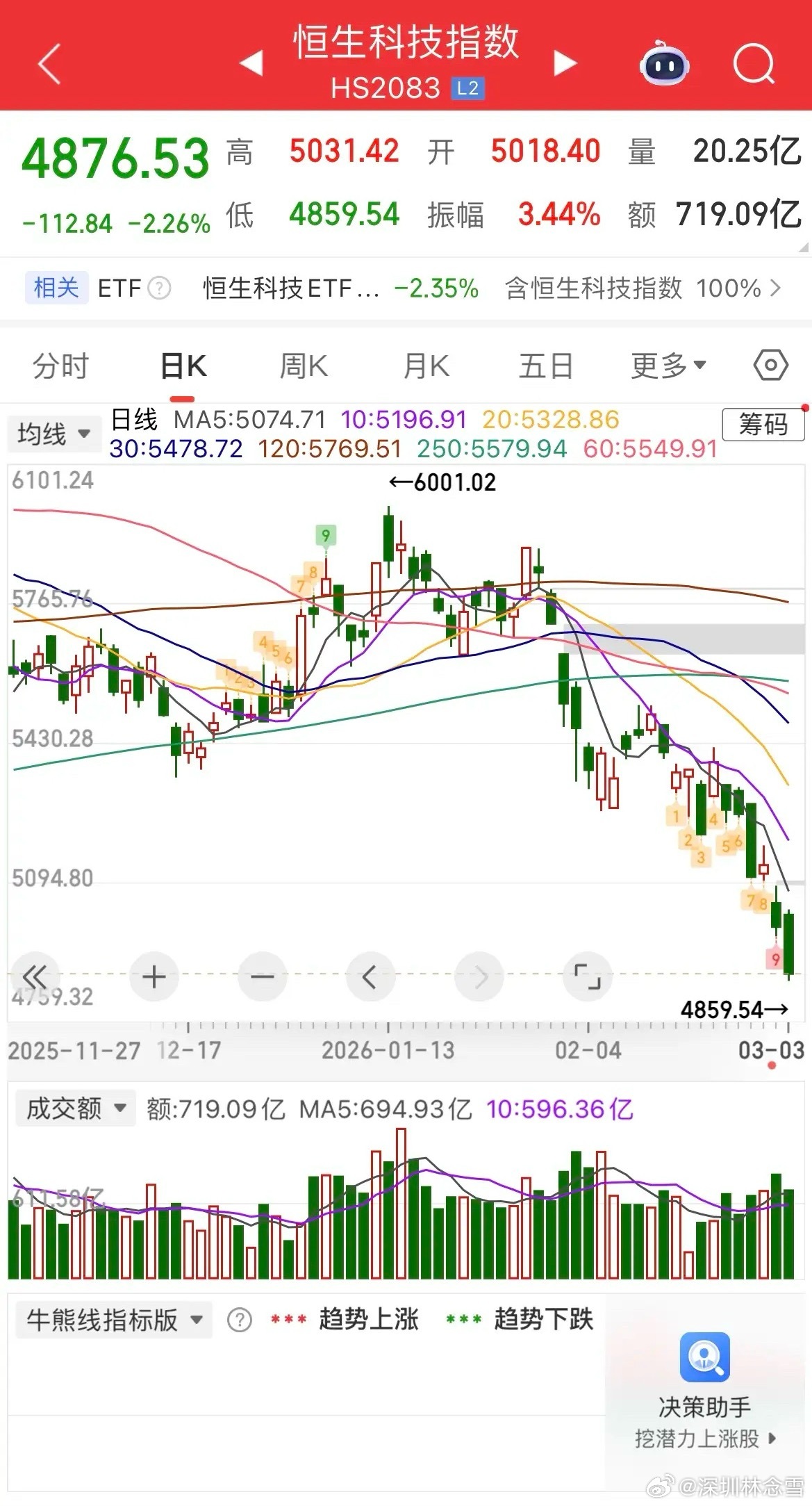
Task: Tap the ETF question mark tooltip
Action: pos(161,288)
